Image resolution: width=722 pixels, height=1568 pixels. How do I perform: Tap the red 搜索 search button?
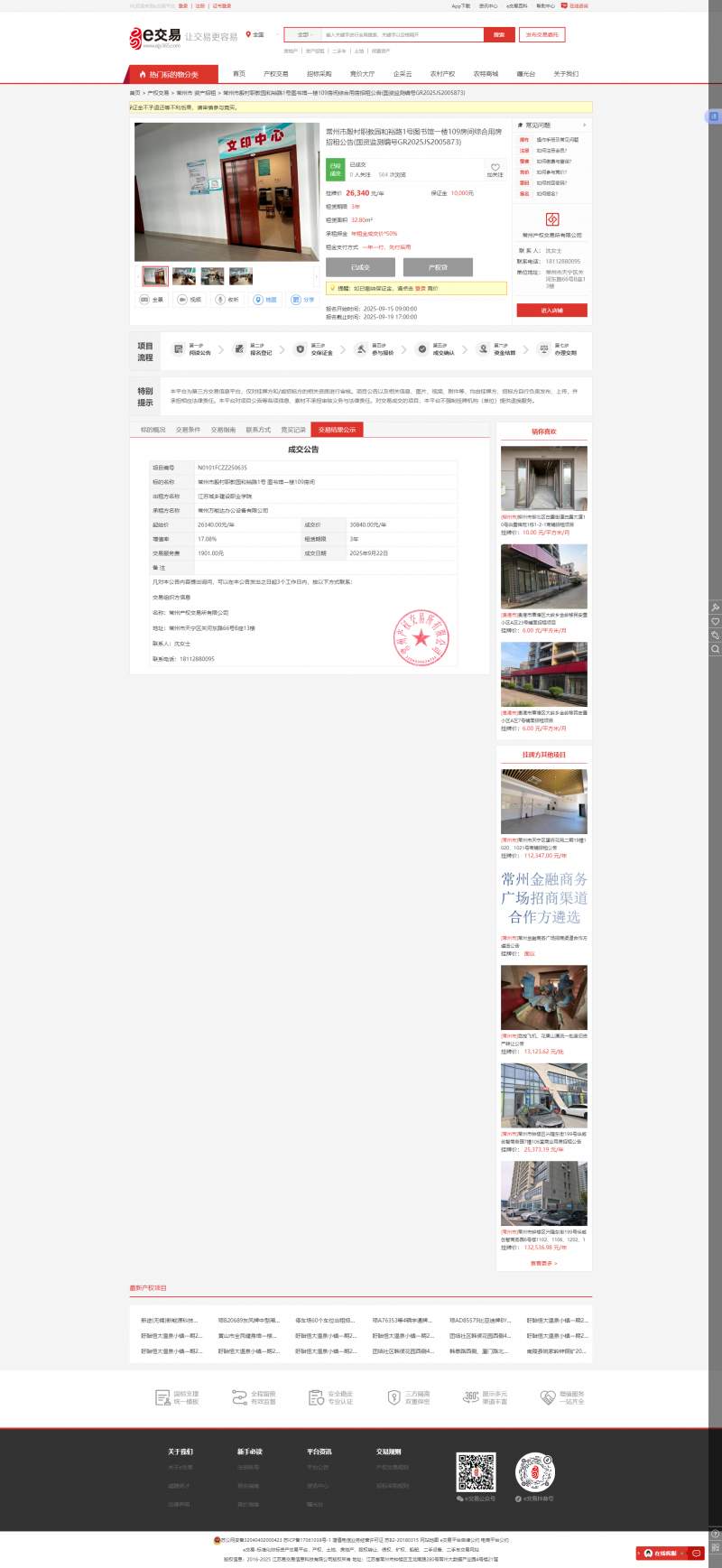pyautogui.click(x=498, y=35)
